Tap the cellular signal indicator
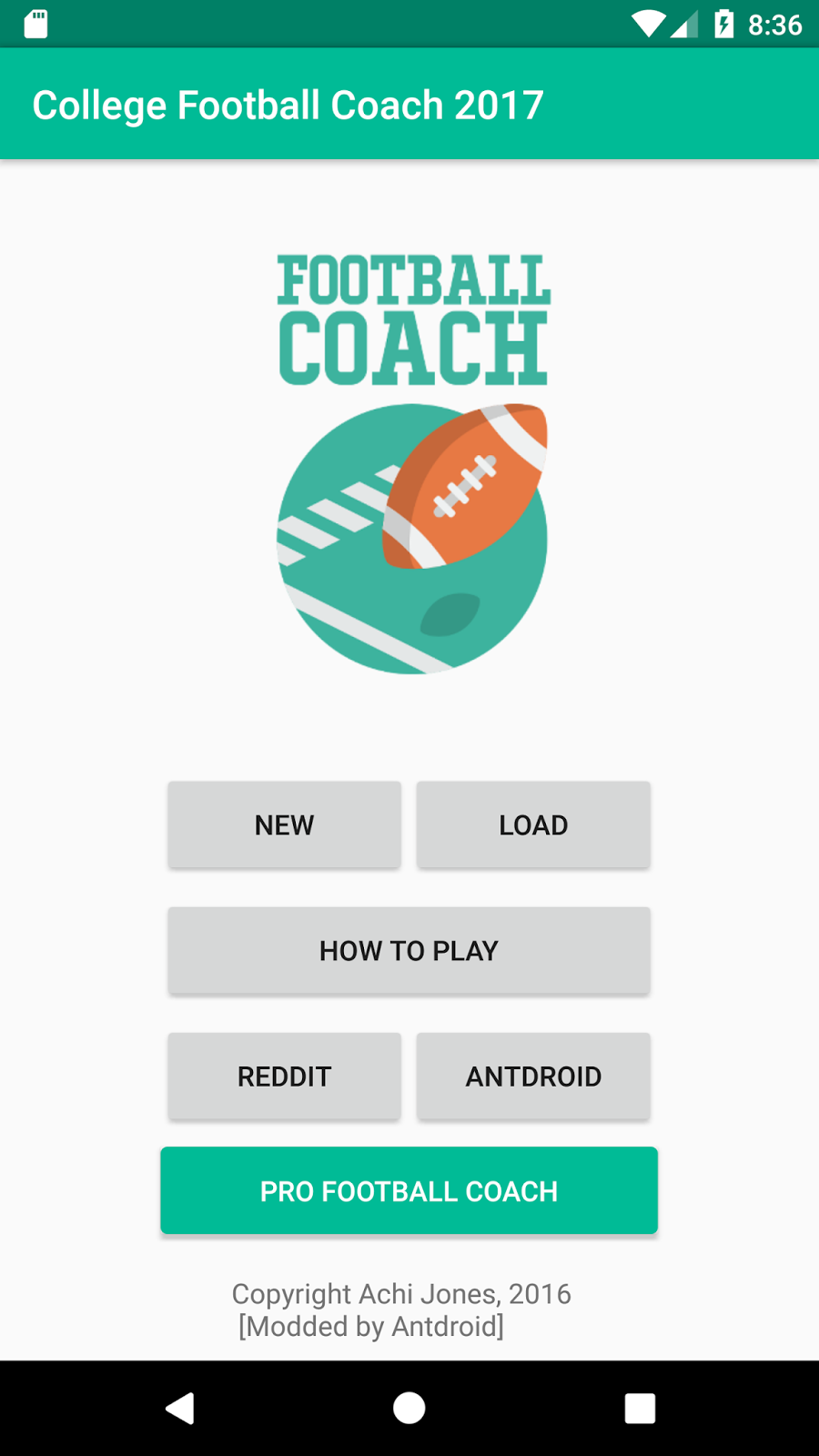This screenshot has height=1456, width=819. click(x=685, y=24)
